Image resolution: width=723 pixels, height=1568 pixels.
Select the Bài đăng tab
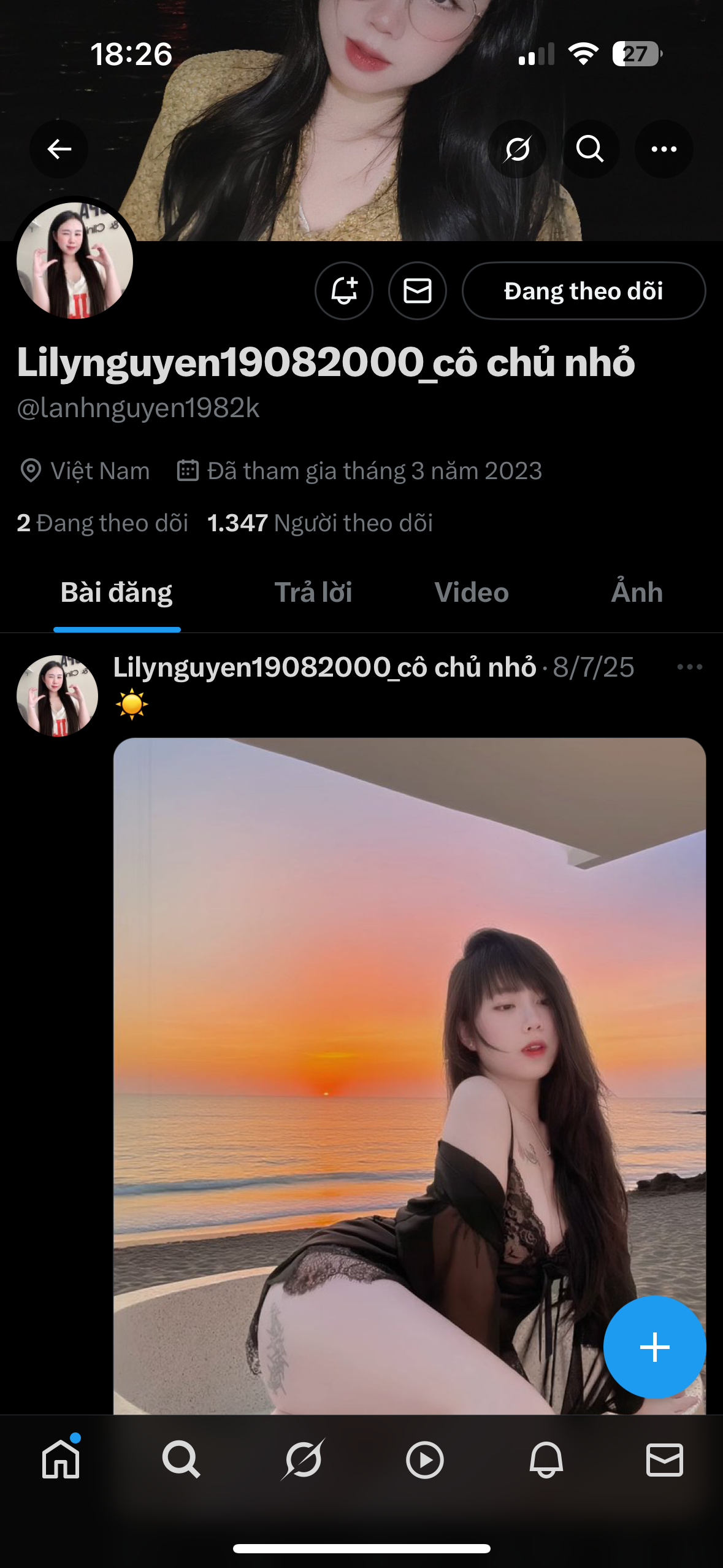(117, 593)
